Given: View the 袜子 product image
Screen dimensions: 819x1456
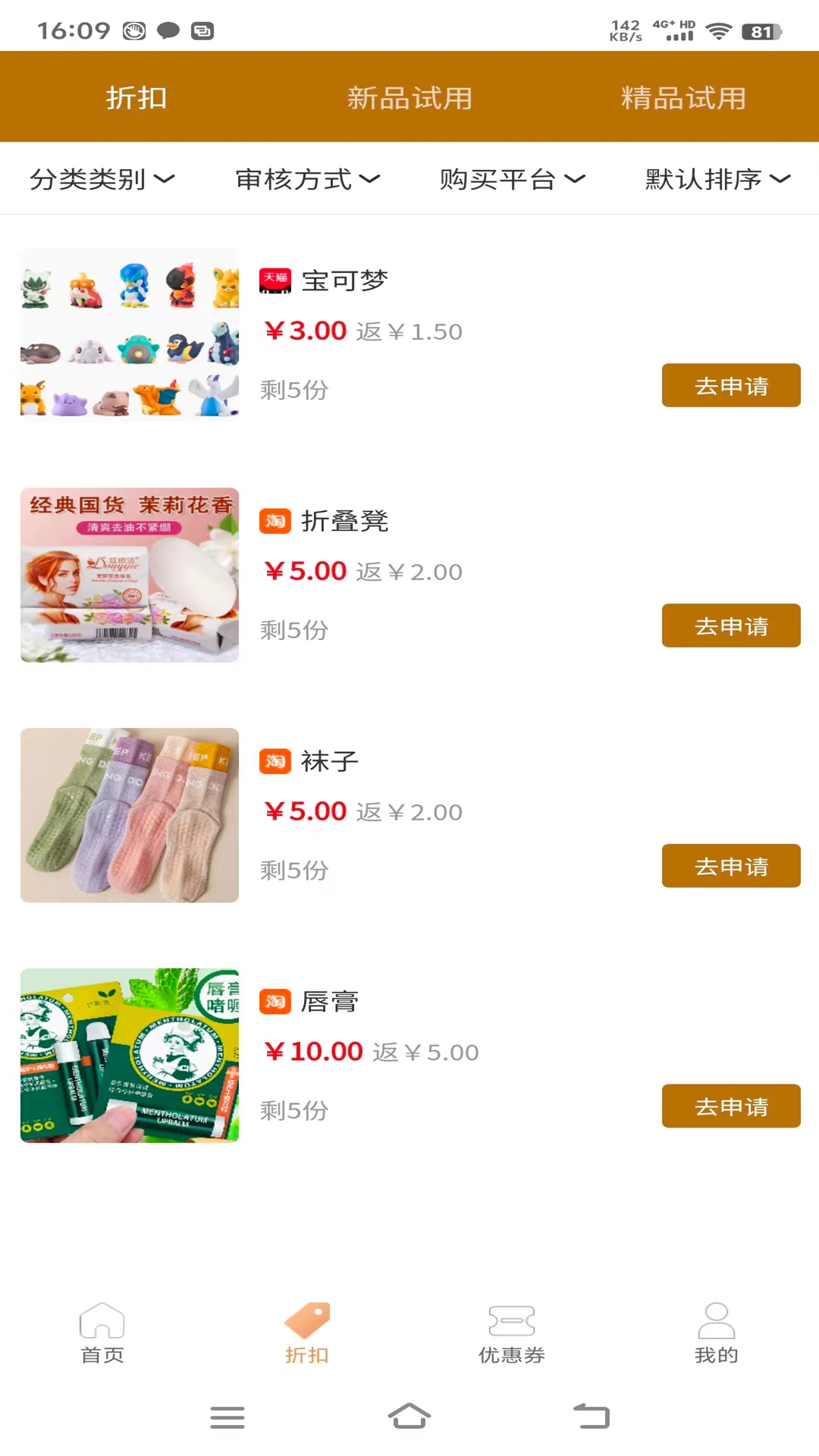Looking at the screenshot, I should [x=130, y=815].
